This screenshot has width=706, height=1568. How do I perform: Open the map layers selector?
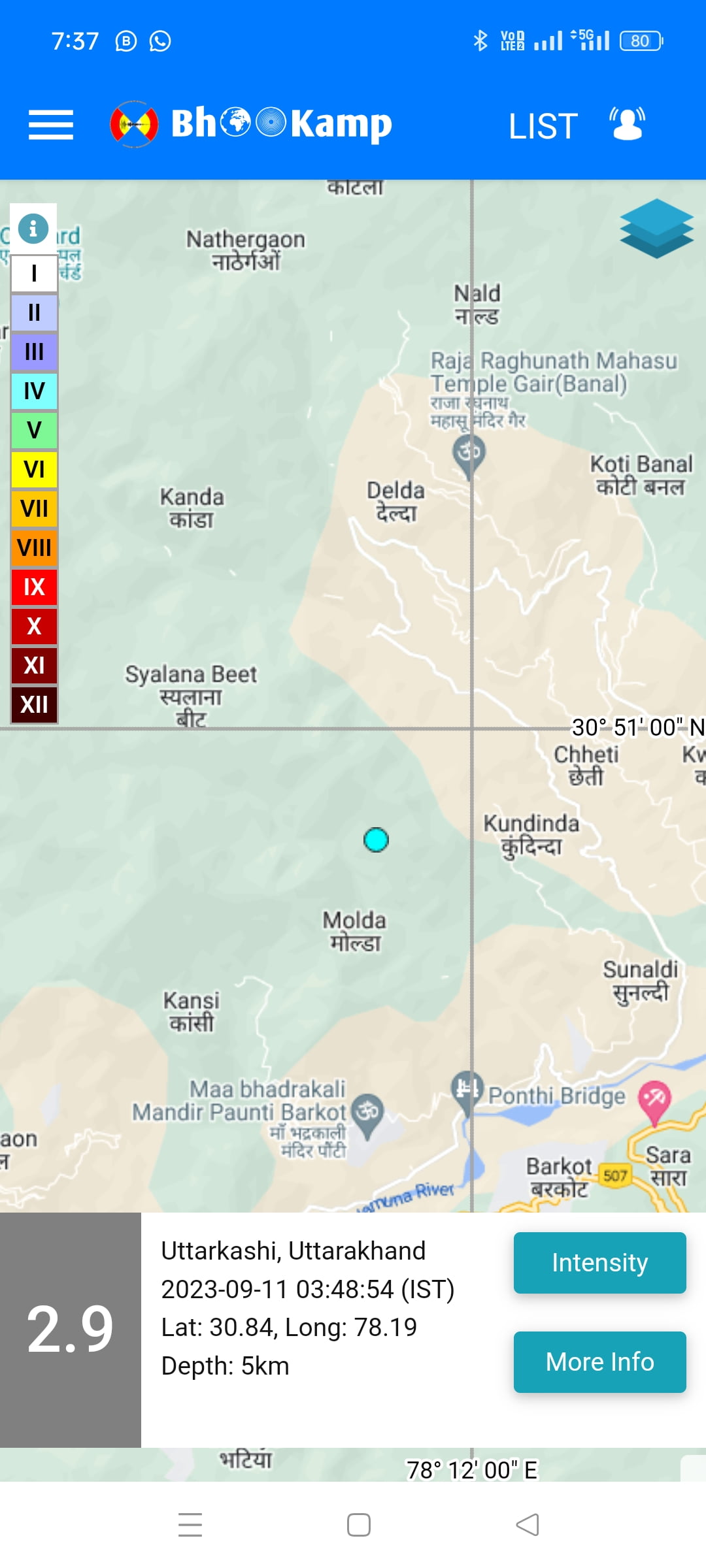point(656,228)
